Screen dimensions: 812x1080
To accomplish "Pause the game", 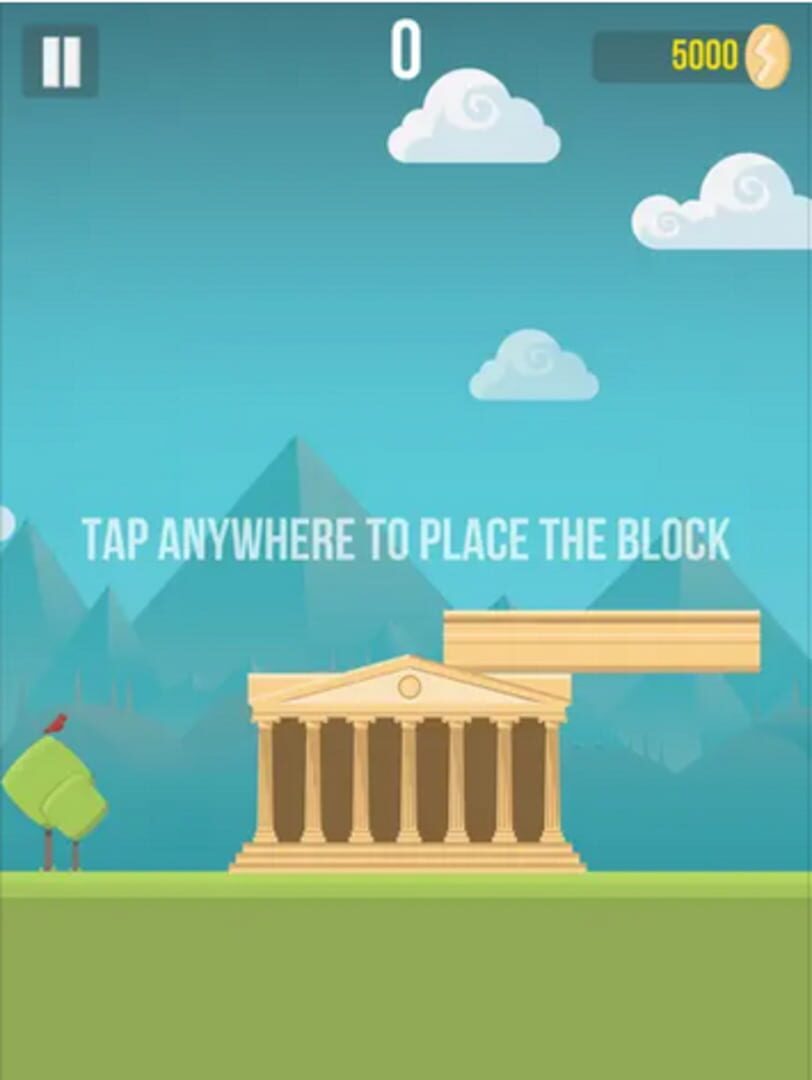I will pyautogui.click(x=60, y=61).
